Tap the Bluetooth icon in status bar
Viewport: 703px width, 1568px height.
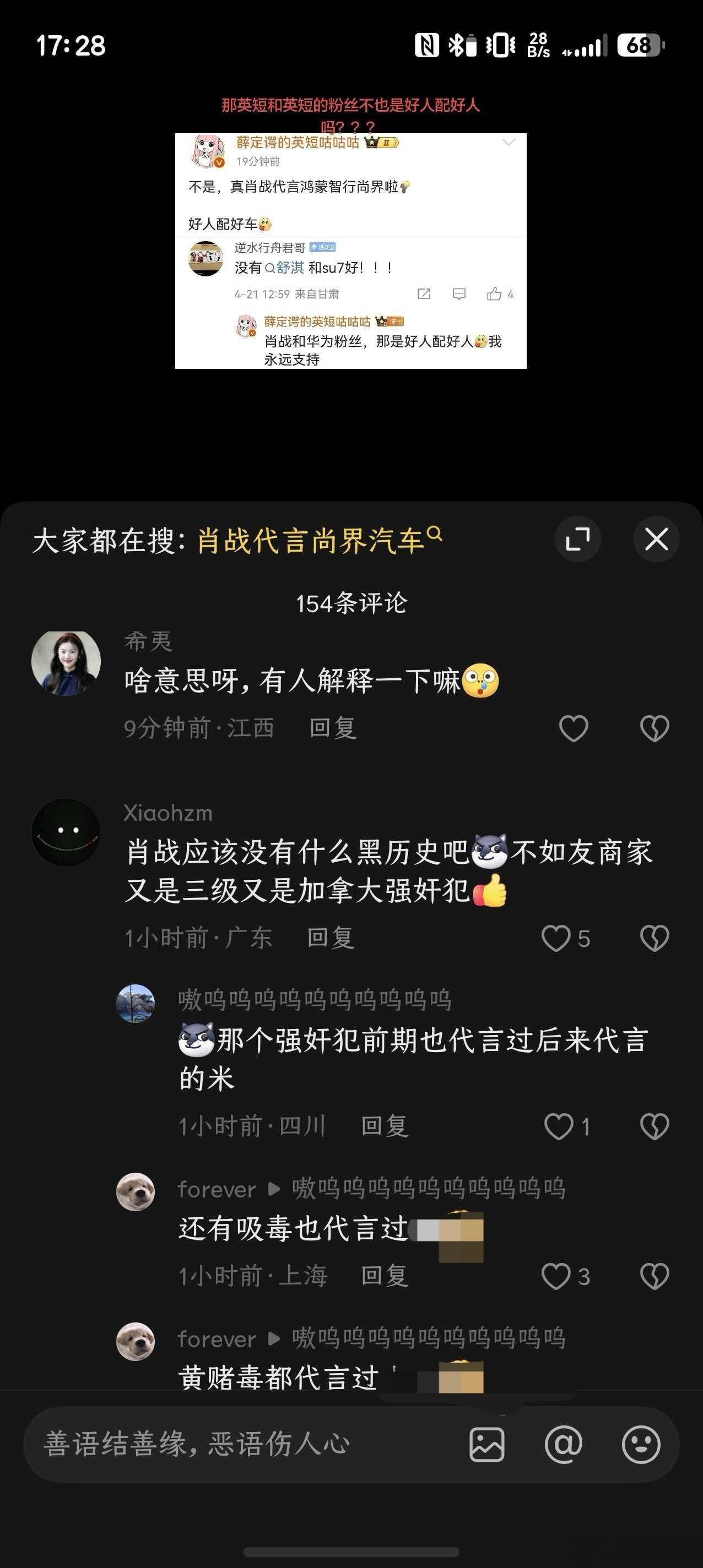(x=456, y=44)
